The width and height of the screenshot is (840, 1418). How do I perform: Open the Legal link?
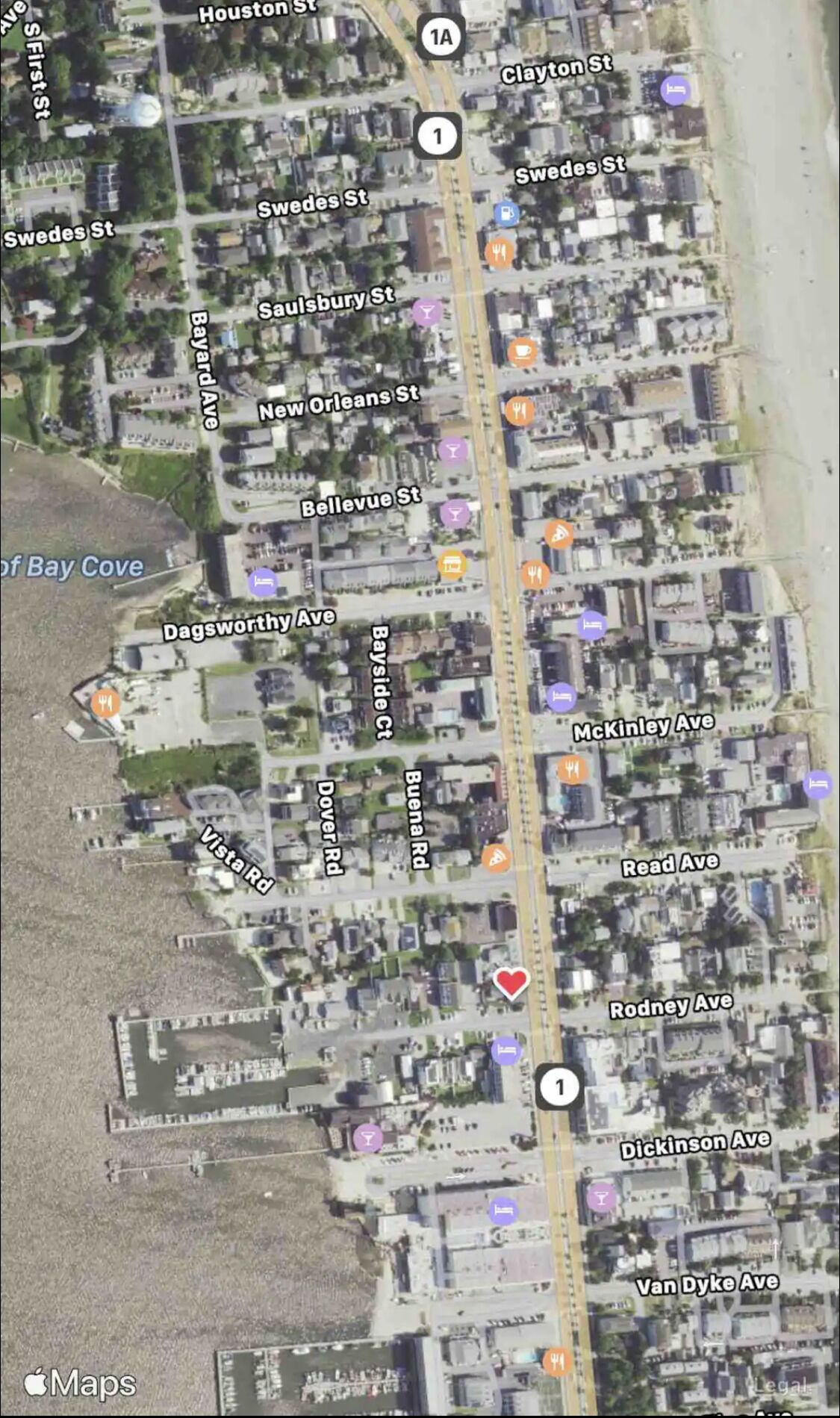pyautogui.click(x=780, y=1387)
